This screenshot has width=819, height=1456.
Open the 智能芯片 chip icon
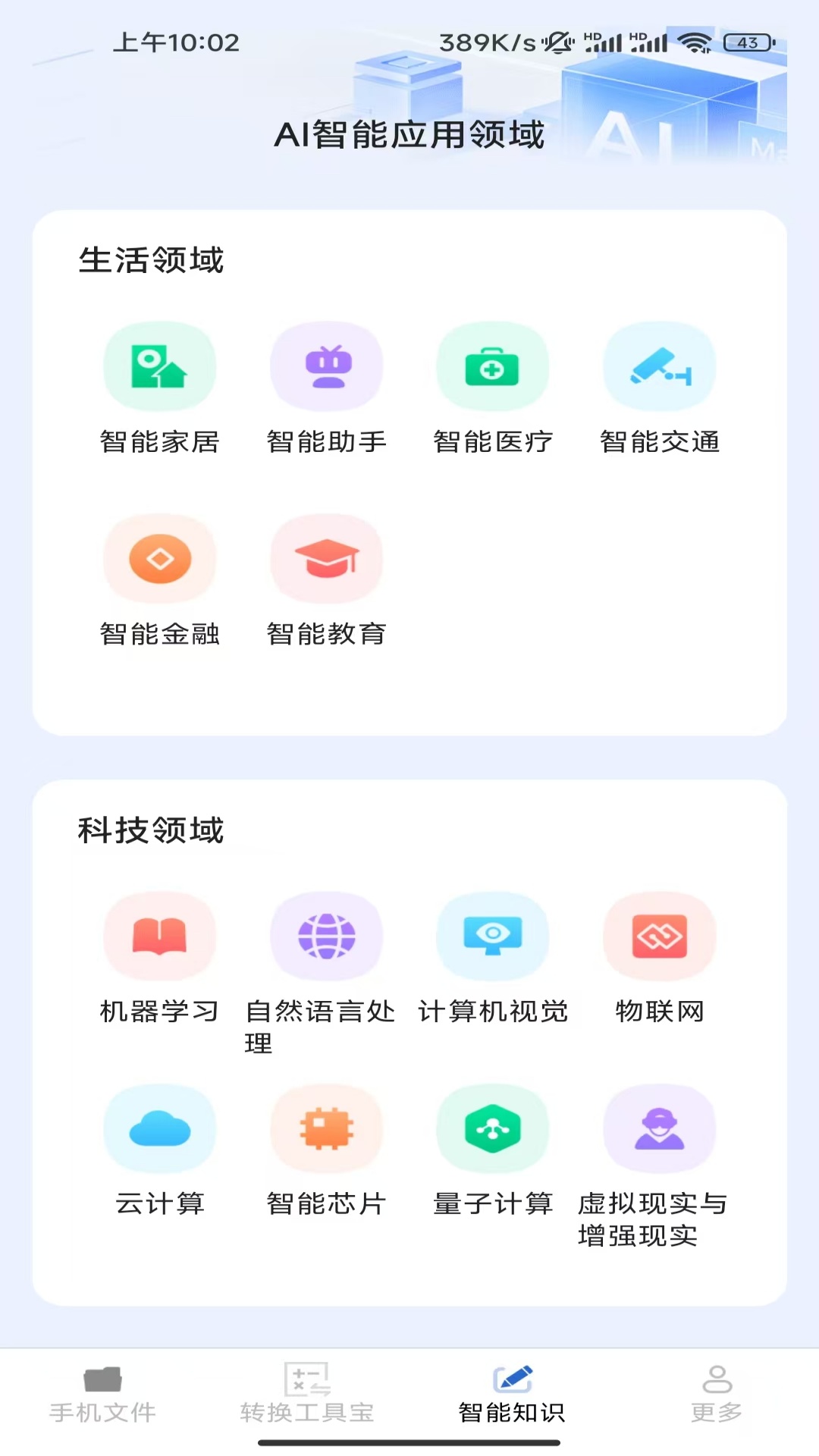click(x=326, y=1128)
